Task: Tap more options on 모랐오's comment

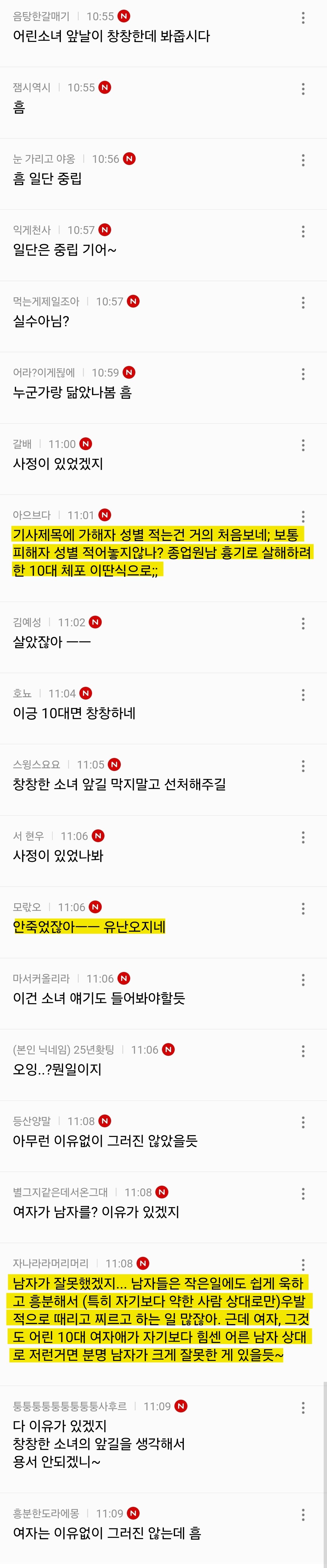Action: (x=303, y=908)
